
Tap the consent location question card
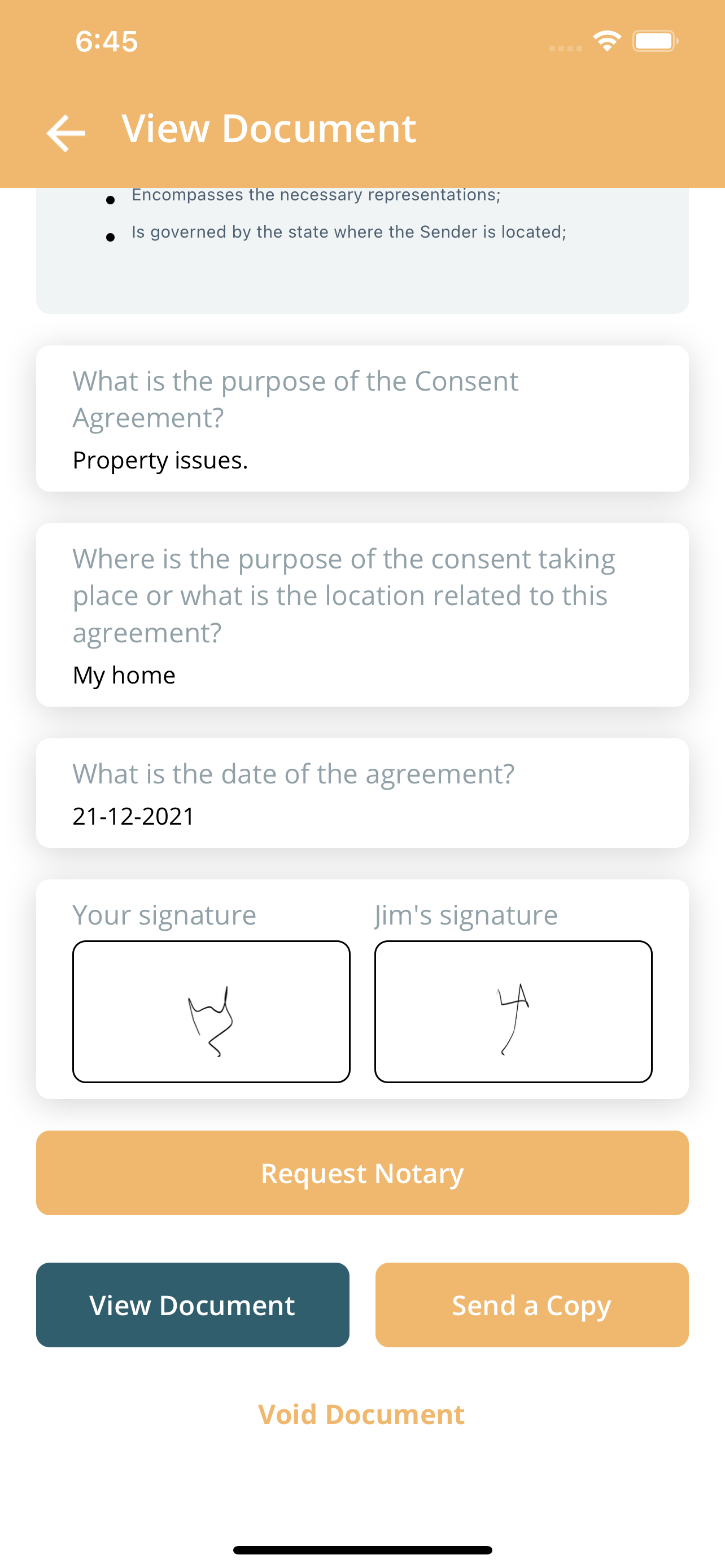point(362,615)
